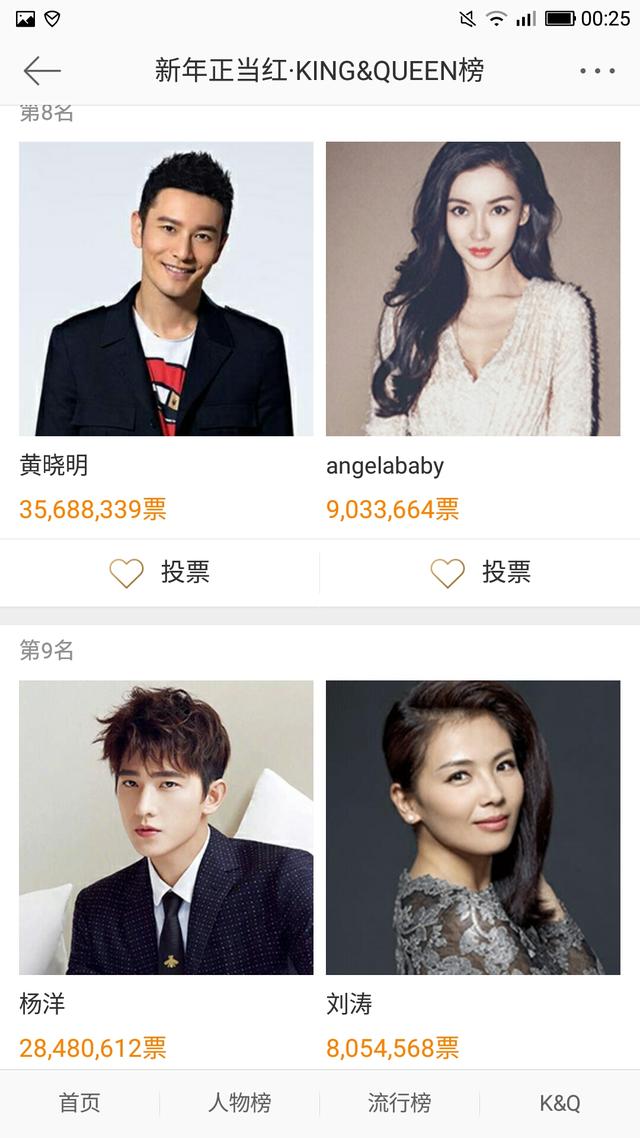Vote for angelababy
Image resolution: width=640 pixels, height=1138 pixels.
(x=481, y=573)
